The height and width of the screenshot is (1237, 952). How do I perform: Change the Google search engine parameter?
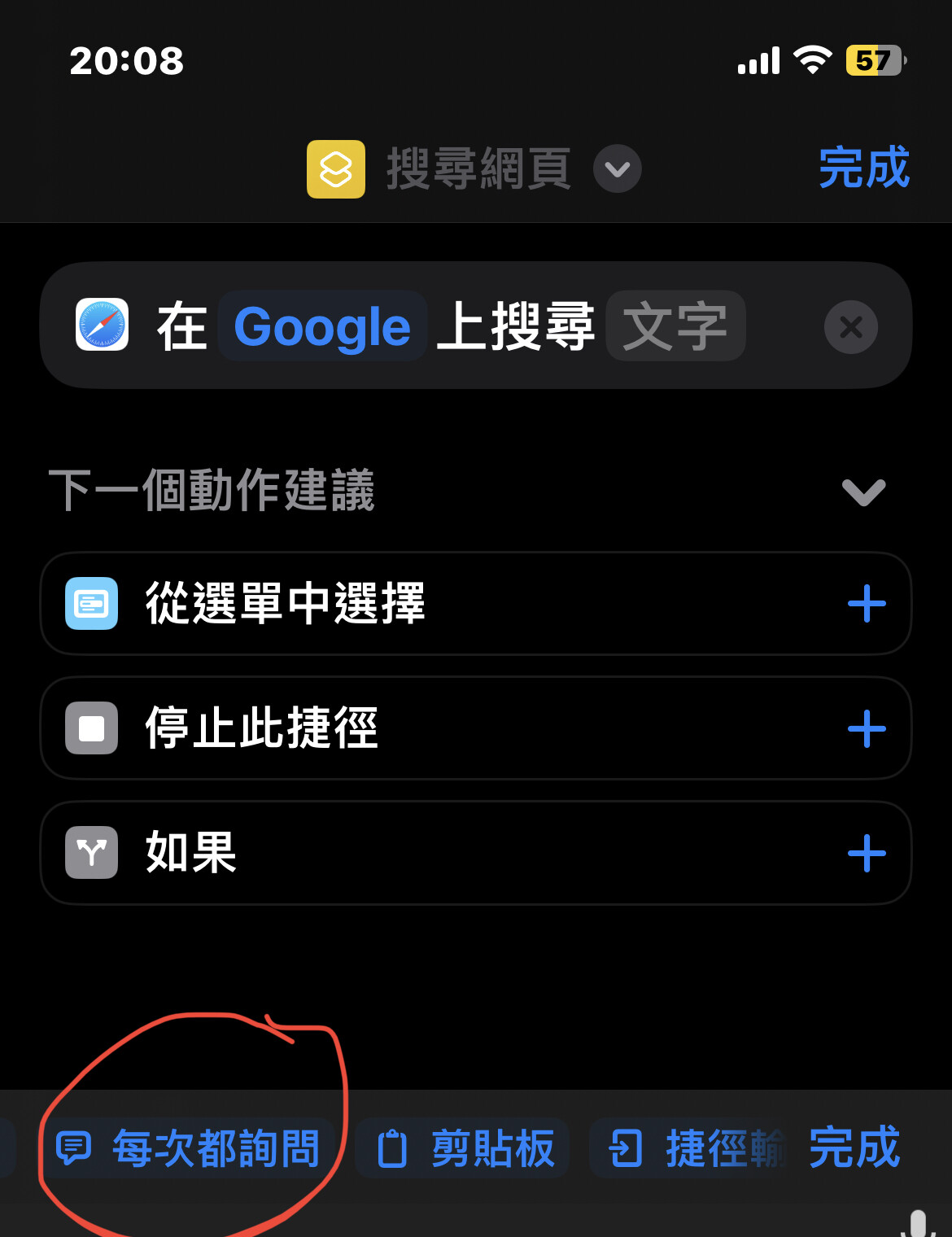pos(322,327)
